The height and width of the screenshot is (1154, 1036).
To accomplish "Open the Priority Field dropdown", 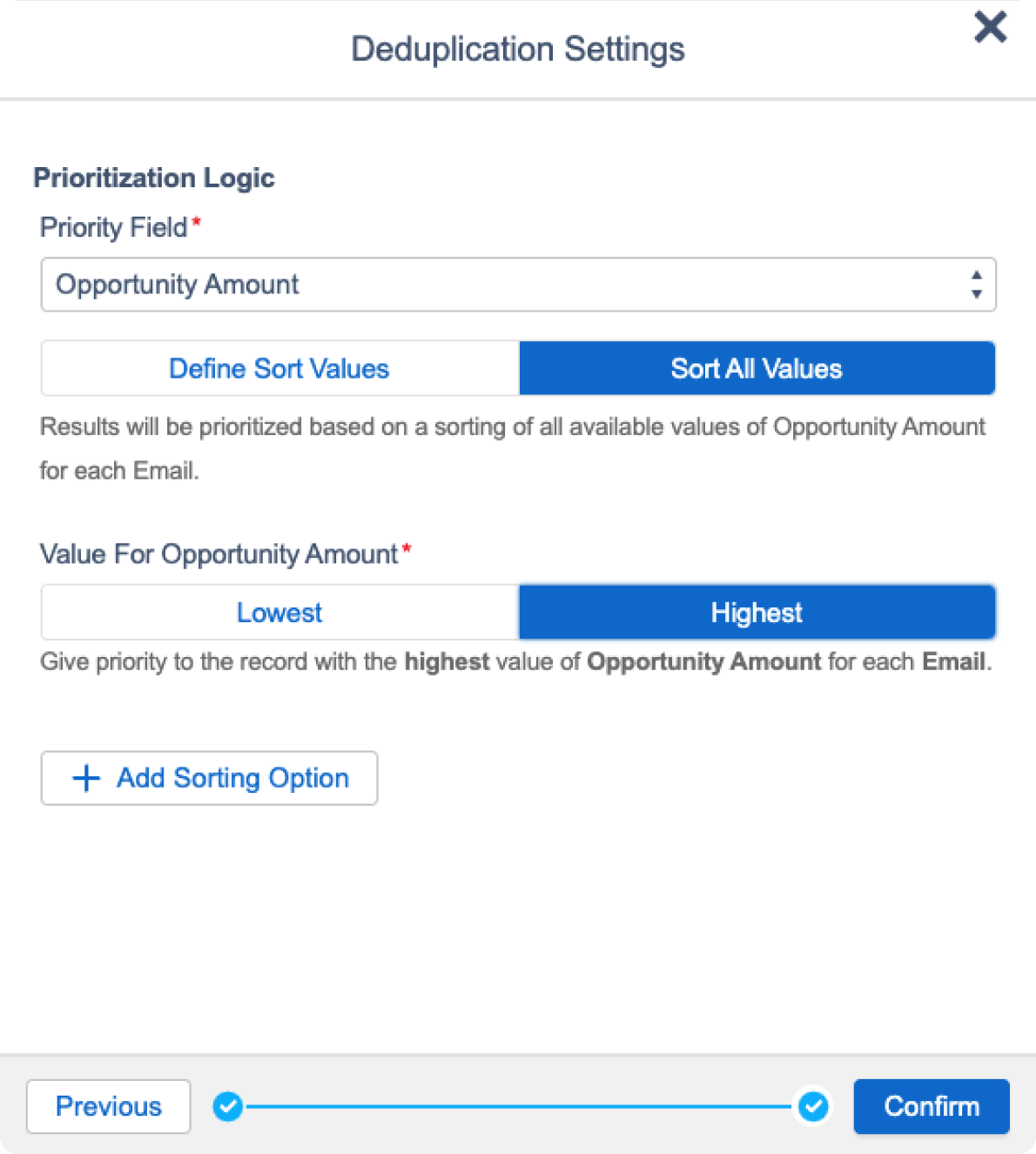I will [518, 285].
